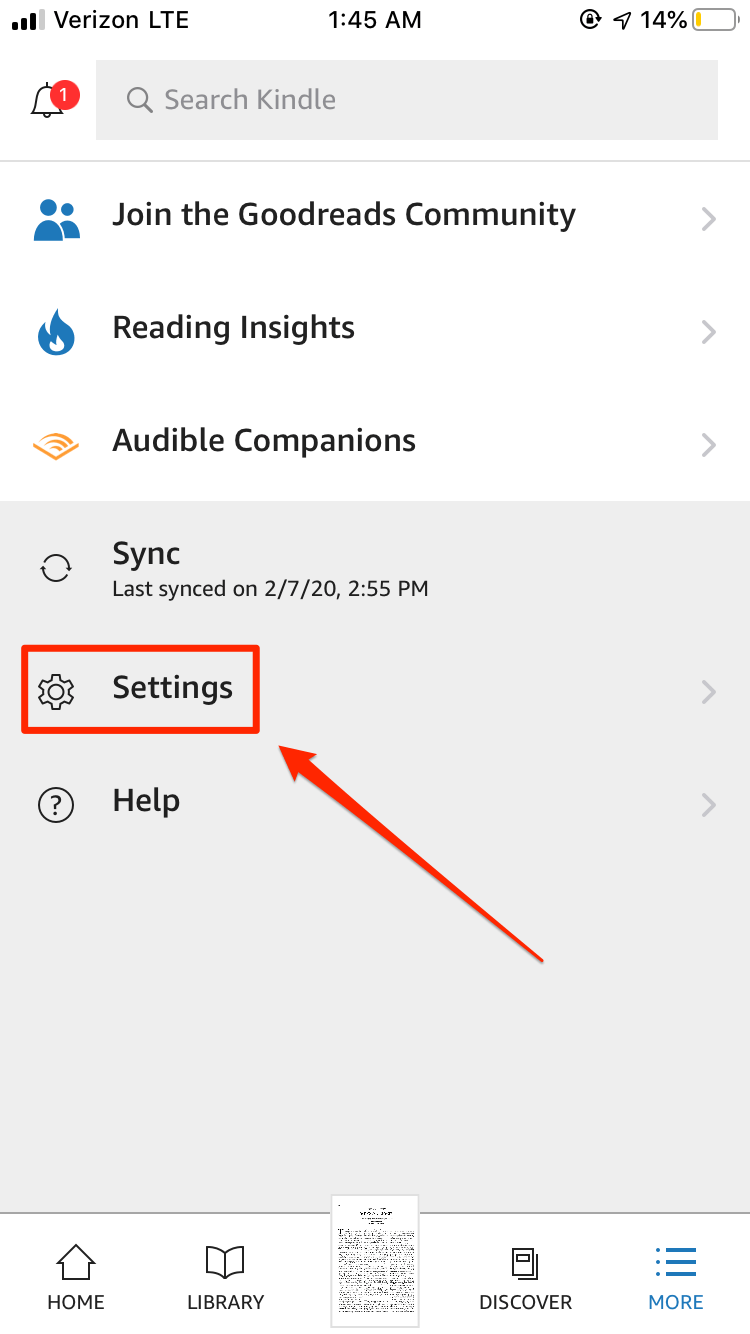Screen dimensions: 750x1334
Task: Select the More tab
Action: [x=675, y=1276]
